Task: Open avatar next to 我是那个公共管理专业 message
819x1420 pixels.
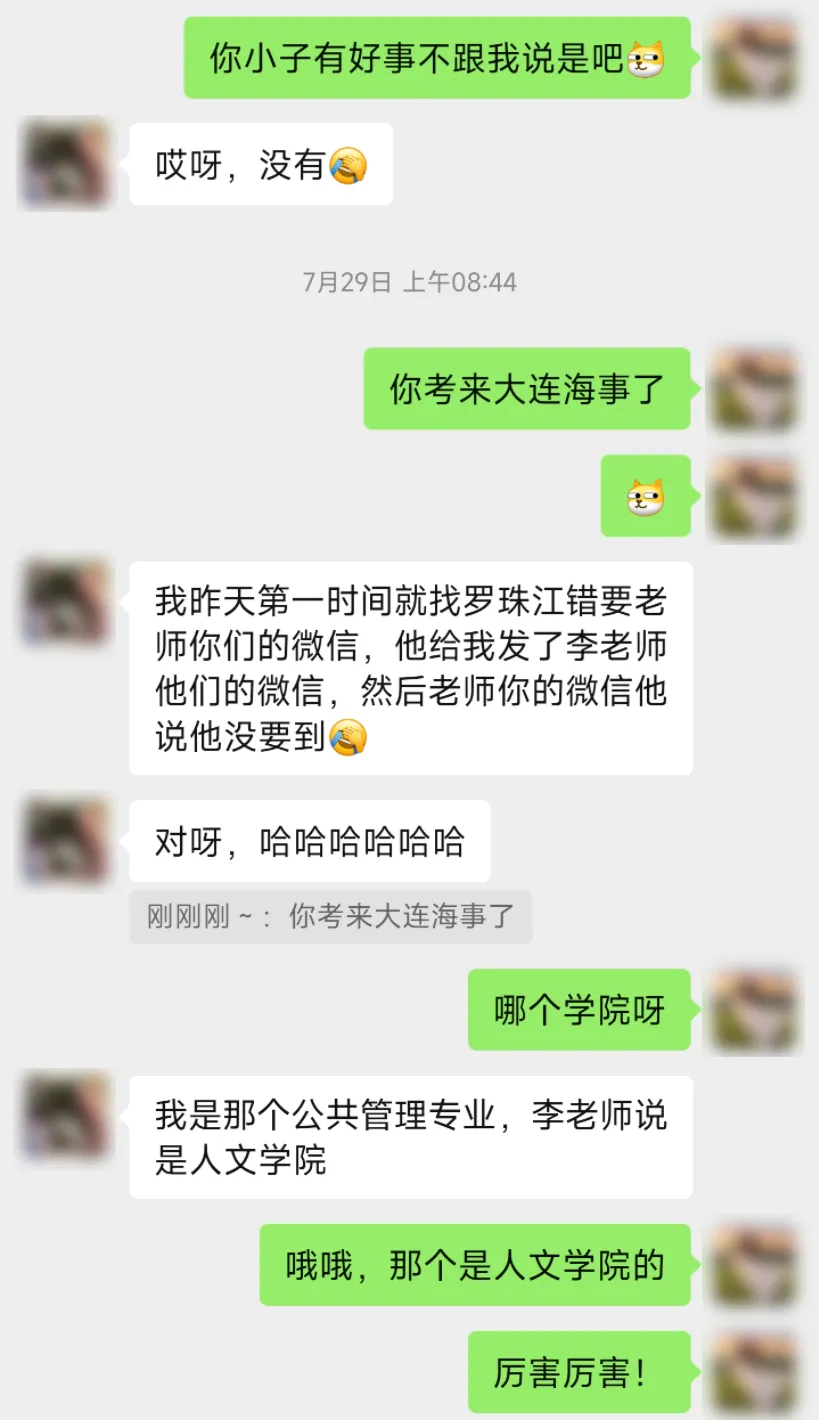Action: coord(65,1116)
